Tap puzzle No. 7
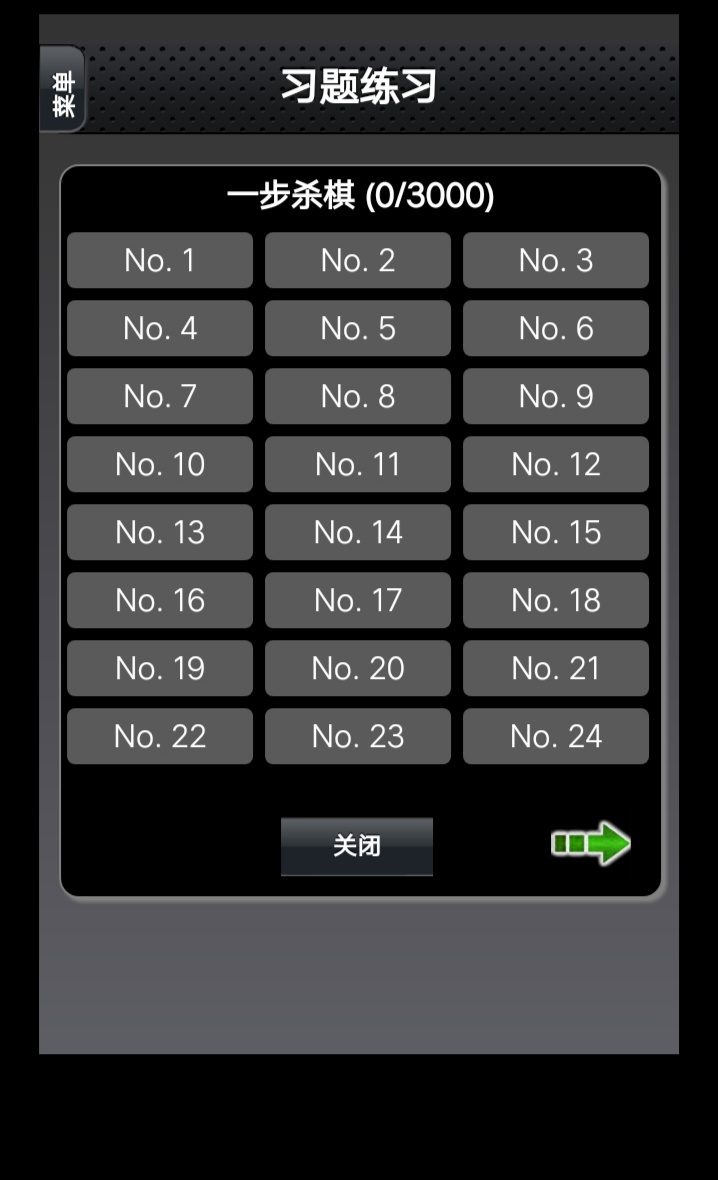Screen dimensions: 718x1180 point(160,396)
